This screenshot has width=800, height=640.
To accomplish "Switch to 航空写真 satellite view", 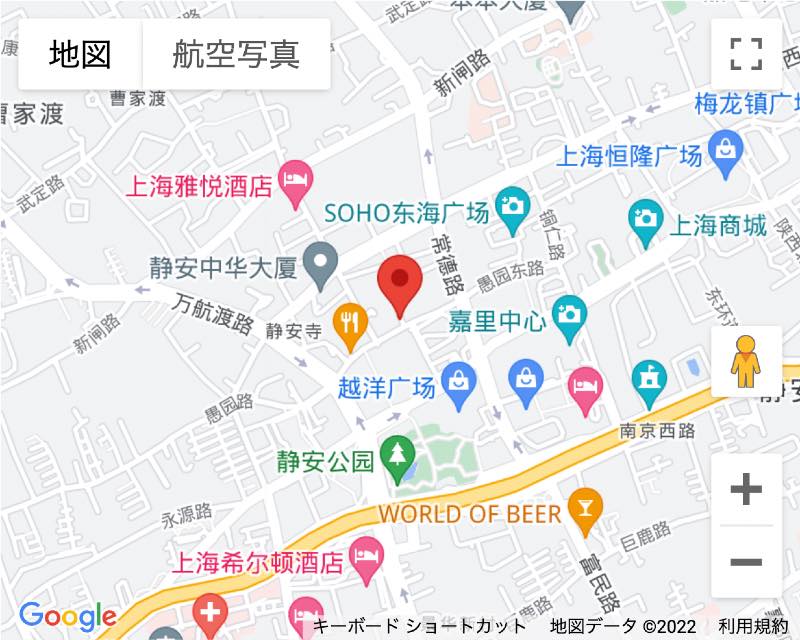I will pos(236,54).
